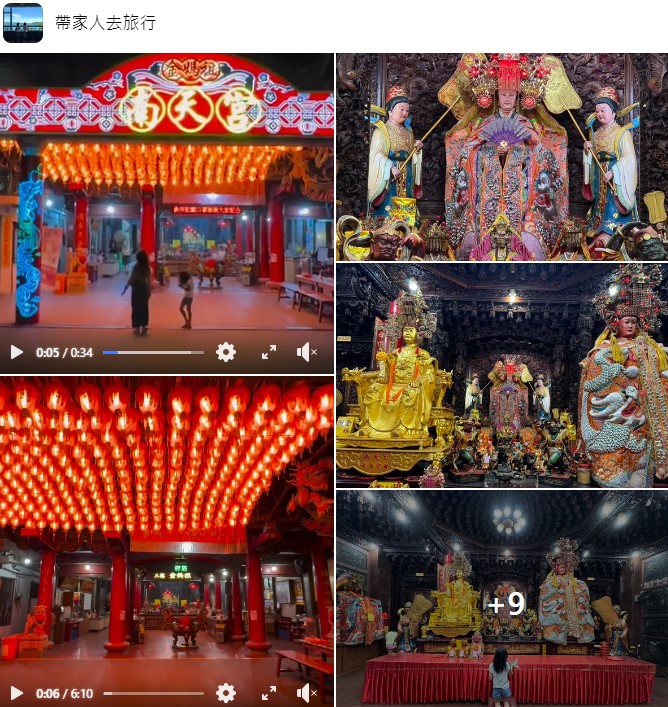
Task: Open the Mazu statue close-up photo
Action: (501, 157)
